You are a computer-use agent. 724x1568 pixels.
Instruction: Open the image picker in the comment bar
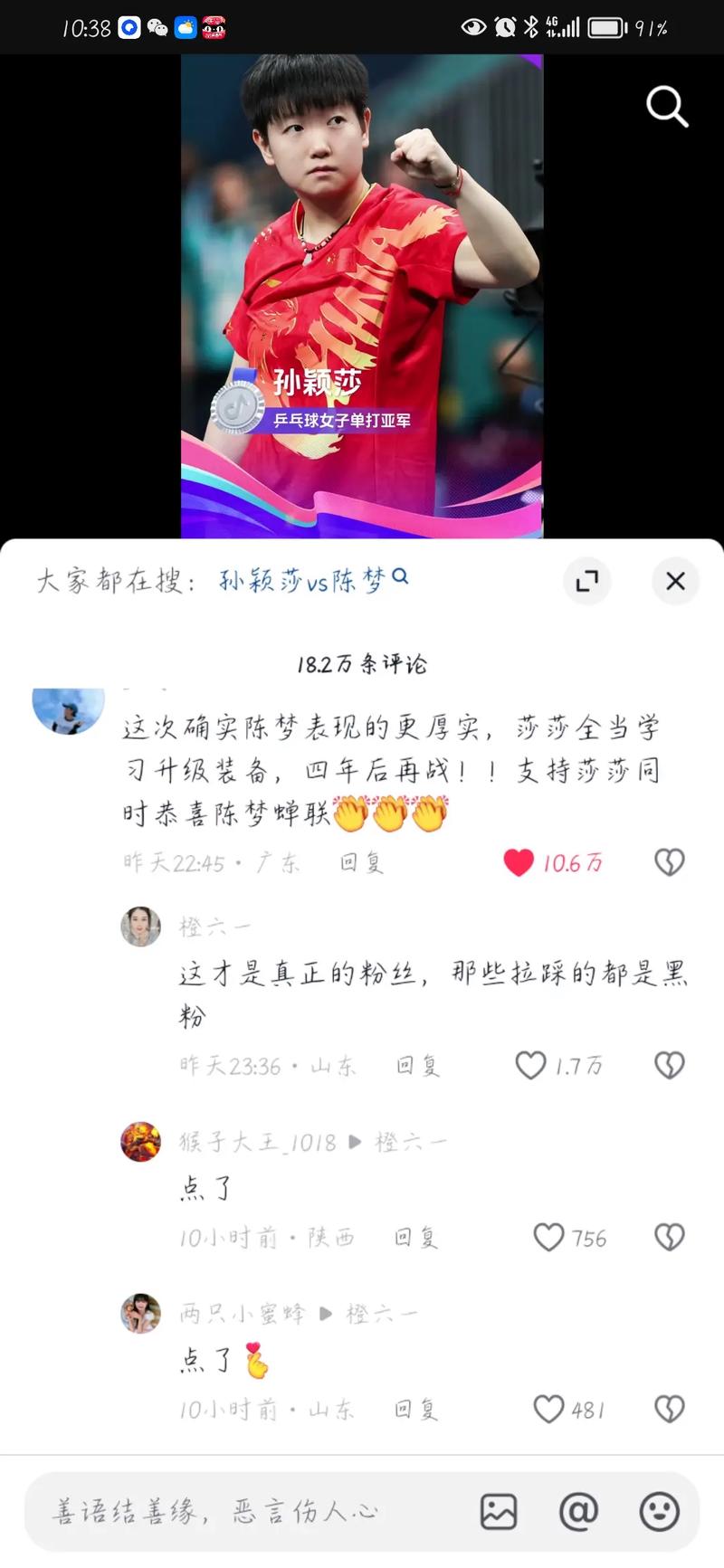(497, 1509)
